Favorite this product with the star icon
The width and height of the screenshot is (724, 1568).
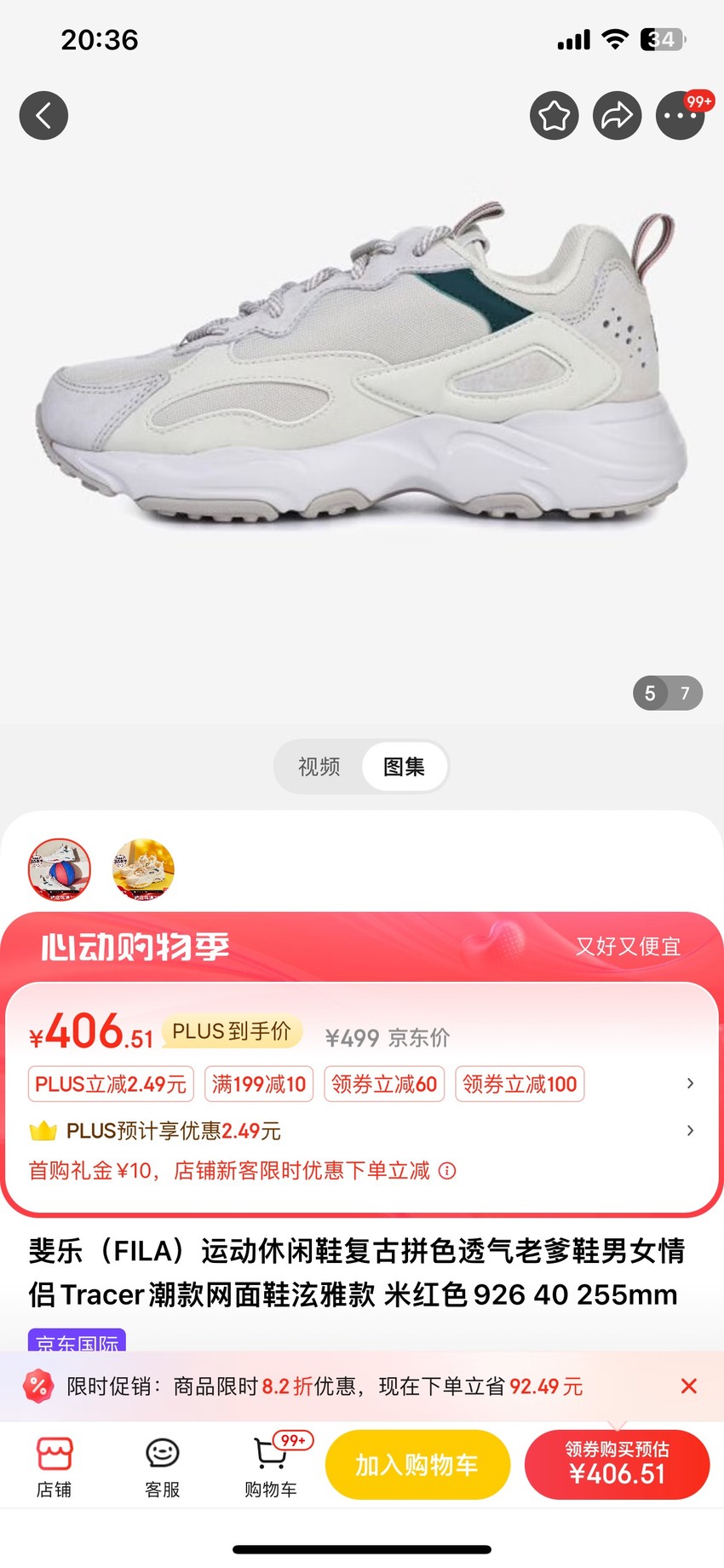click(x=554, y=115)
